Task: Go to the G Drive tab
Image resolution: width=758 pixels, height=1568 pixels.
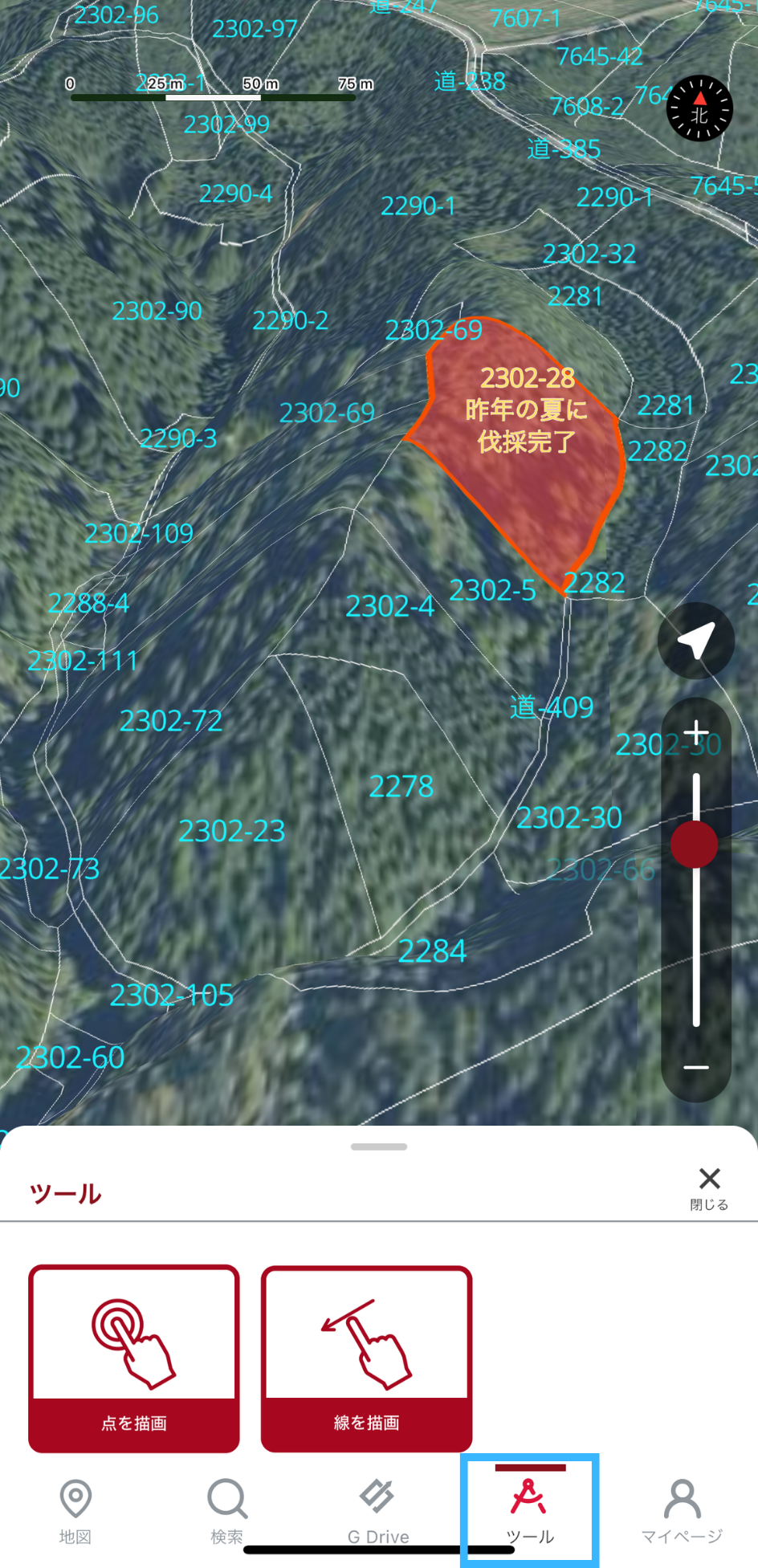Action: point(378,1511)
